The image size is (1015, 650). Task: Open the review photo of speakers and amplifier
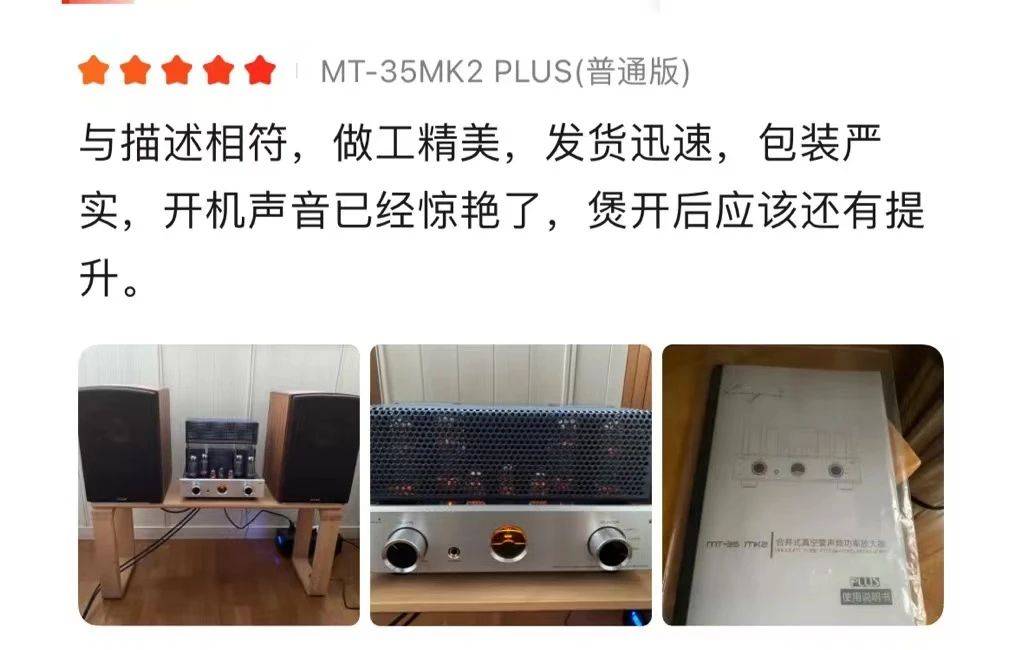tap(219, 485)
